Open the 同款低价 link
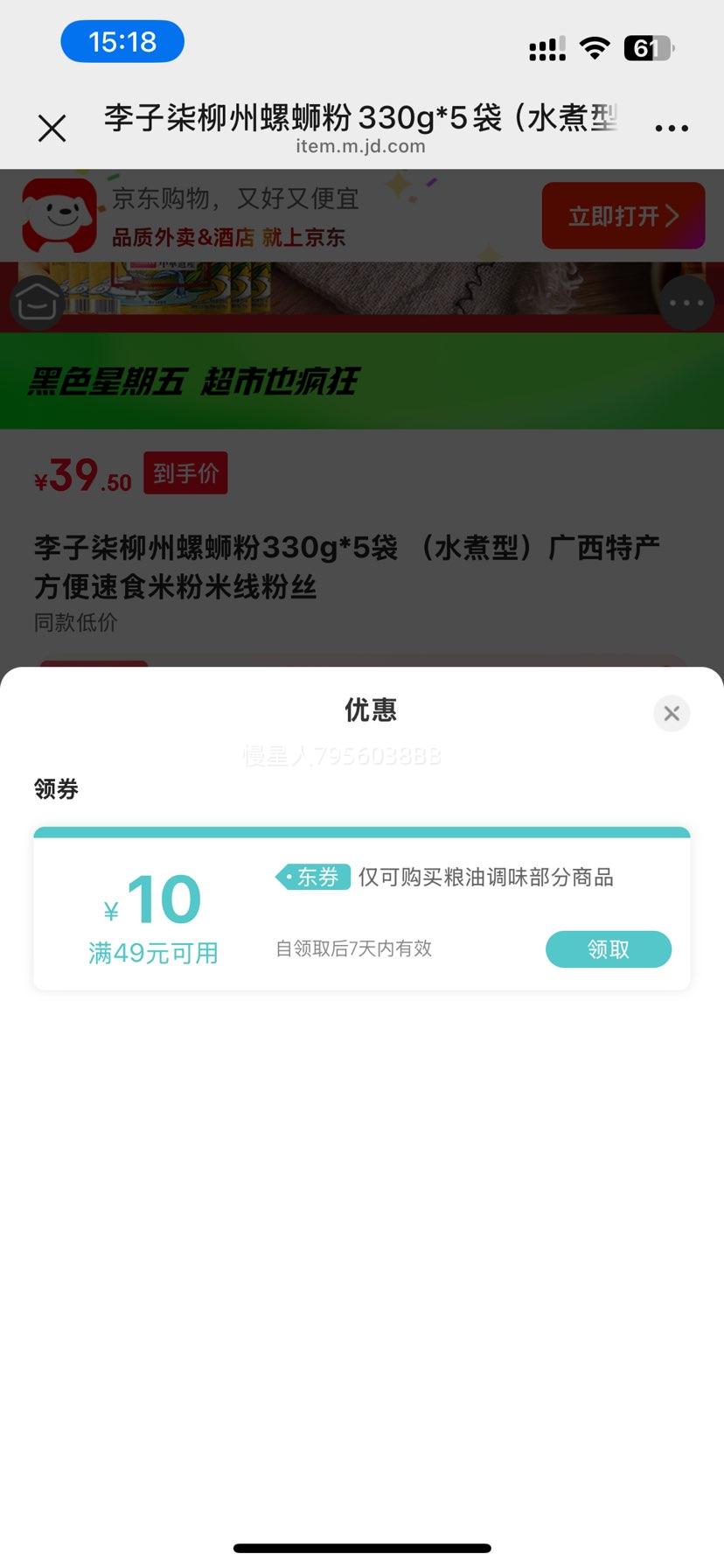 point(75,623)
